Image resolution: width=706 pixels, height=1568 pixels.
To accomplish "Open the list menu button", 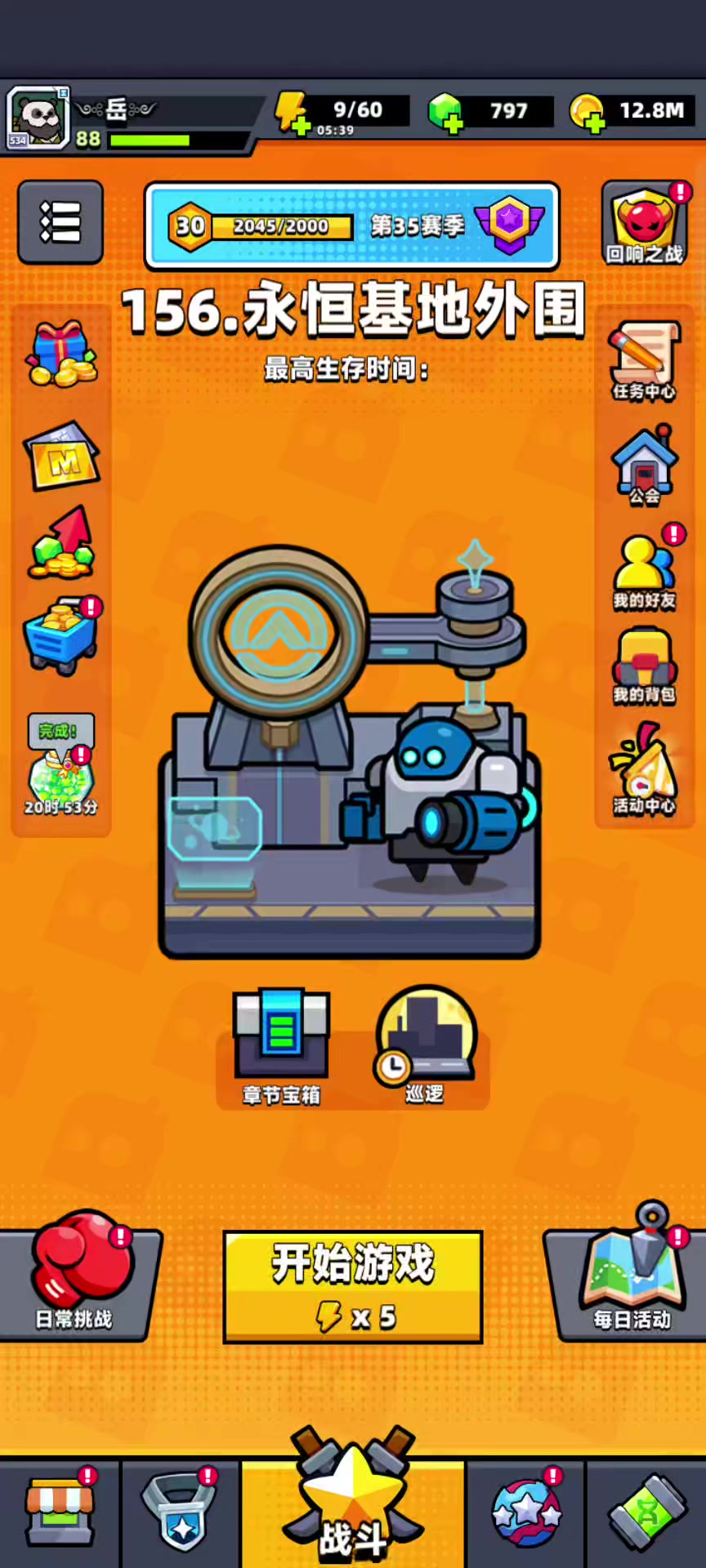I will pos(60,222).
